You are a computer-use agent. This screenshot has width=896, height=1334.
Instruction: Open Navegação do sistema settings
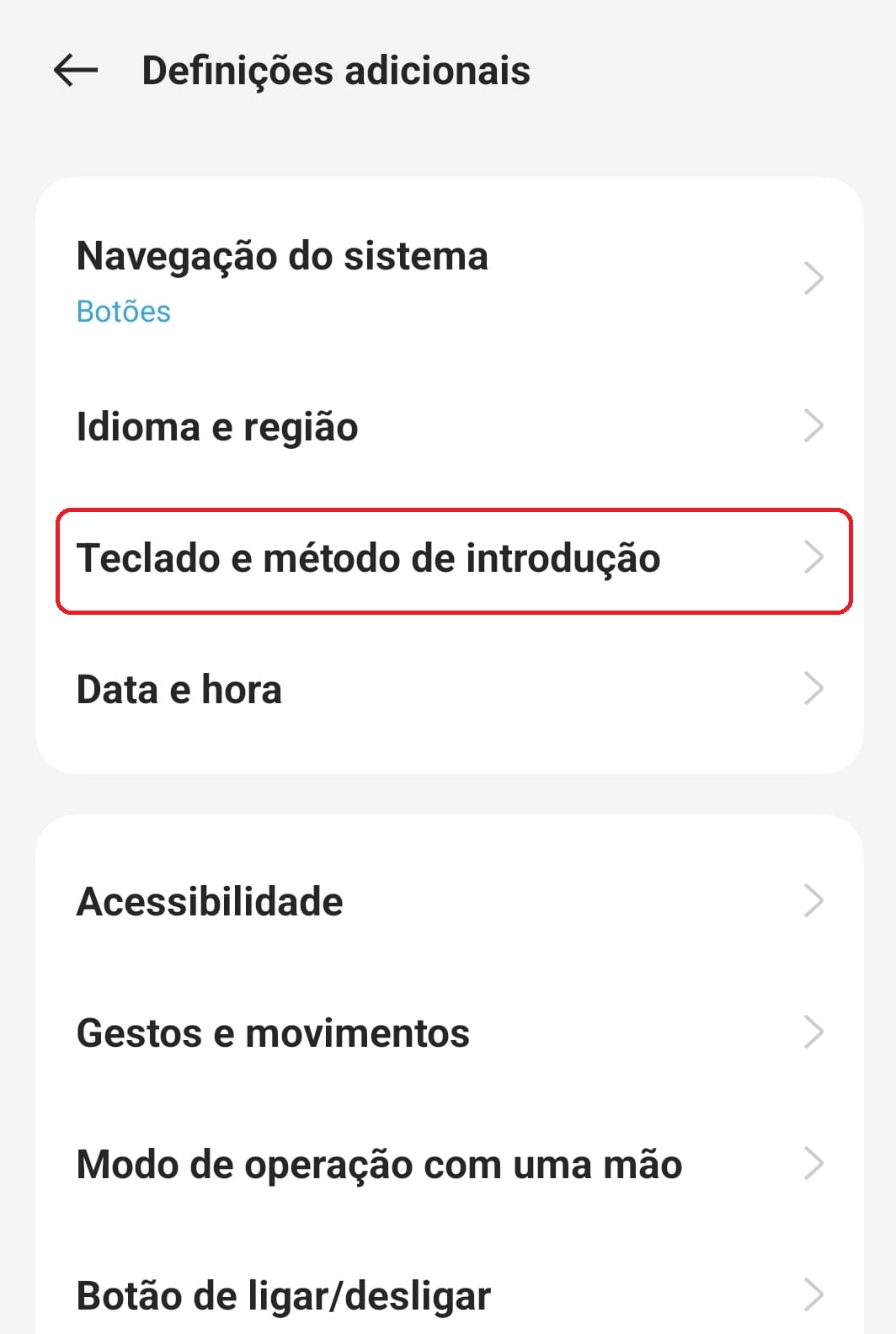[449, 280]
